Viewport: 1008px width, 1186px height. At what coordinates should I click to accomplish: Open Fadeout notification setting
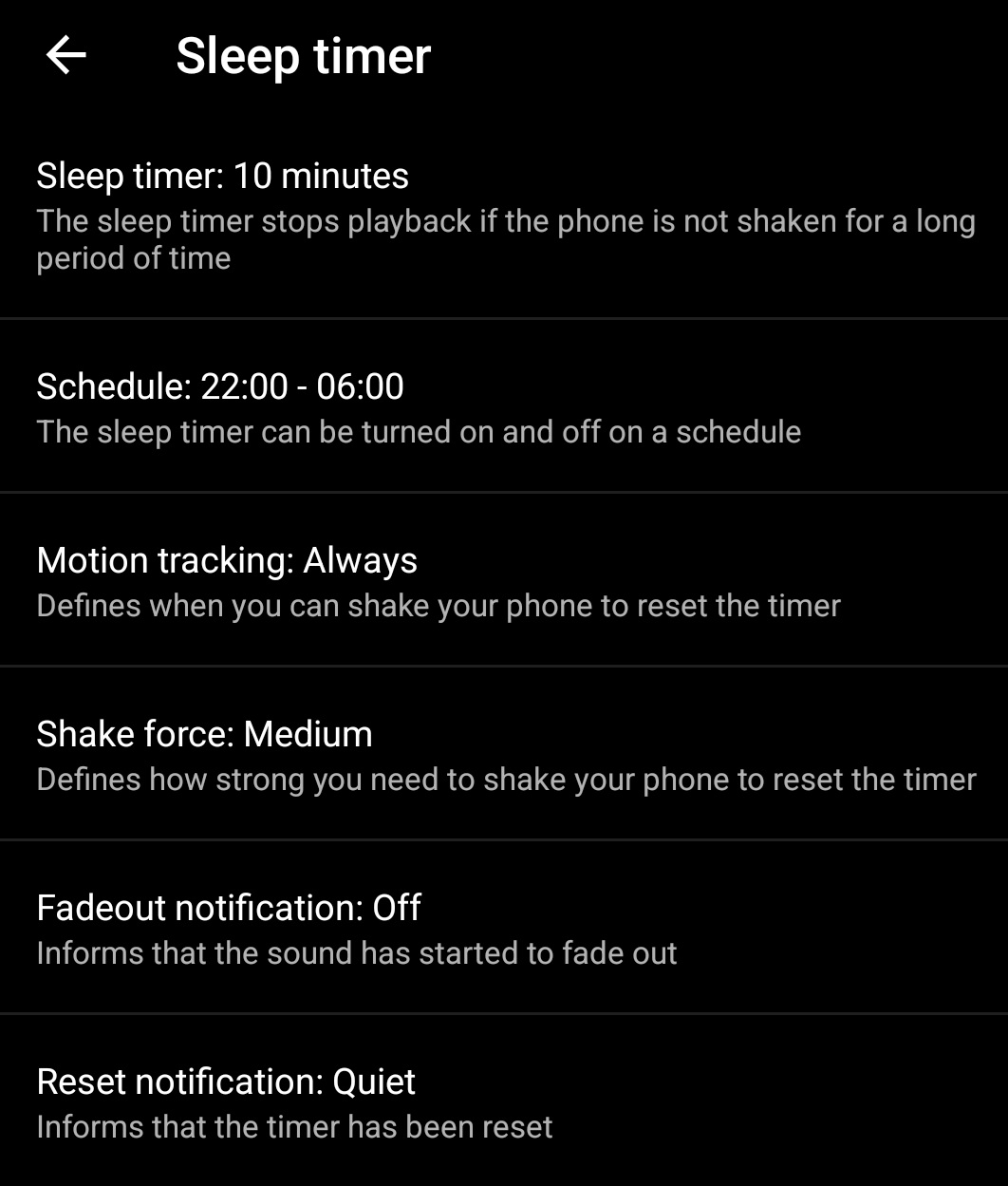[503, 929]
